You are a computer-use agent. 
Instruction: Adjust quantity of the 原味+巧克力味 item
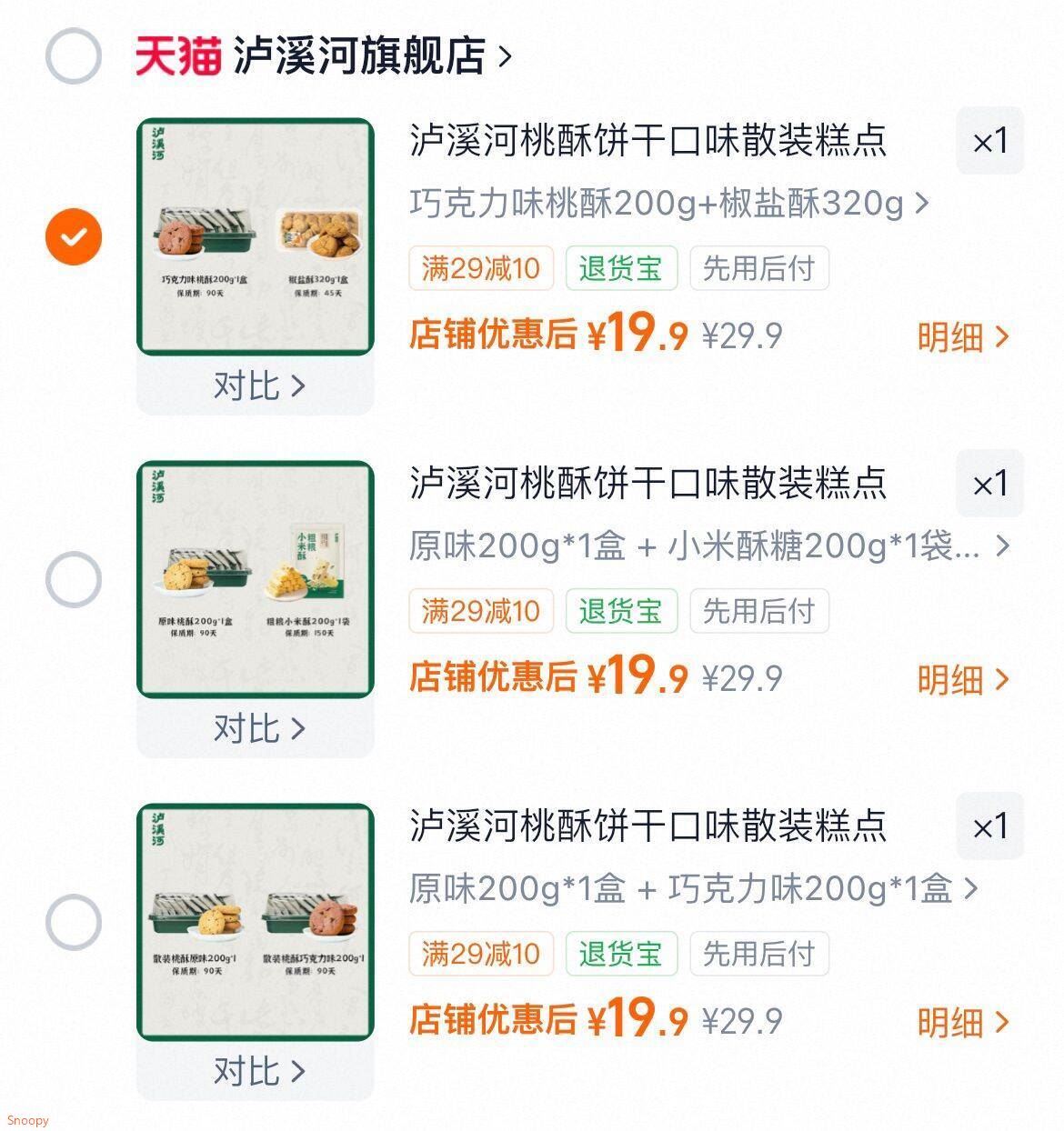(989, 826)
